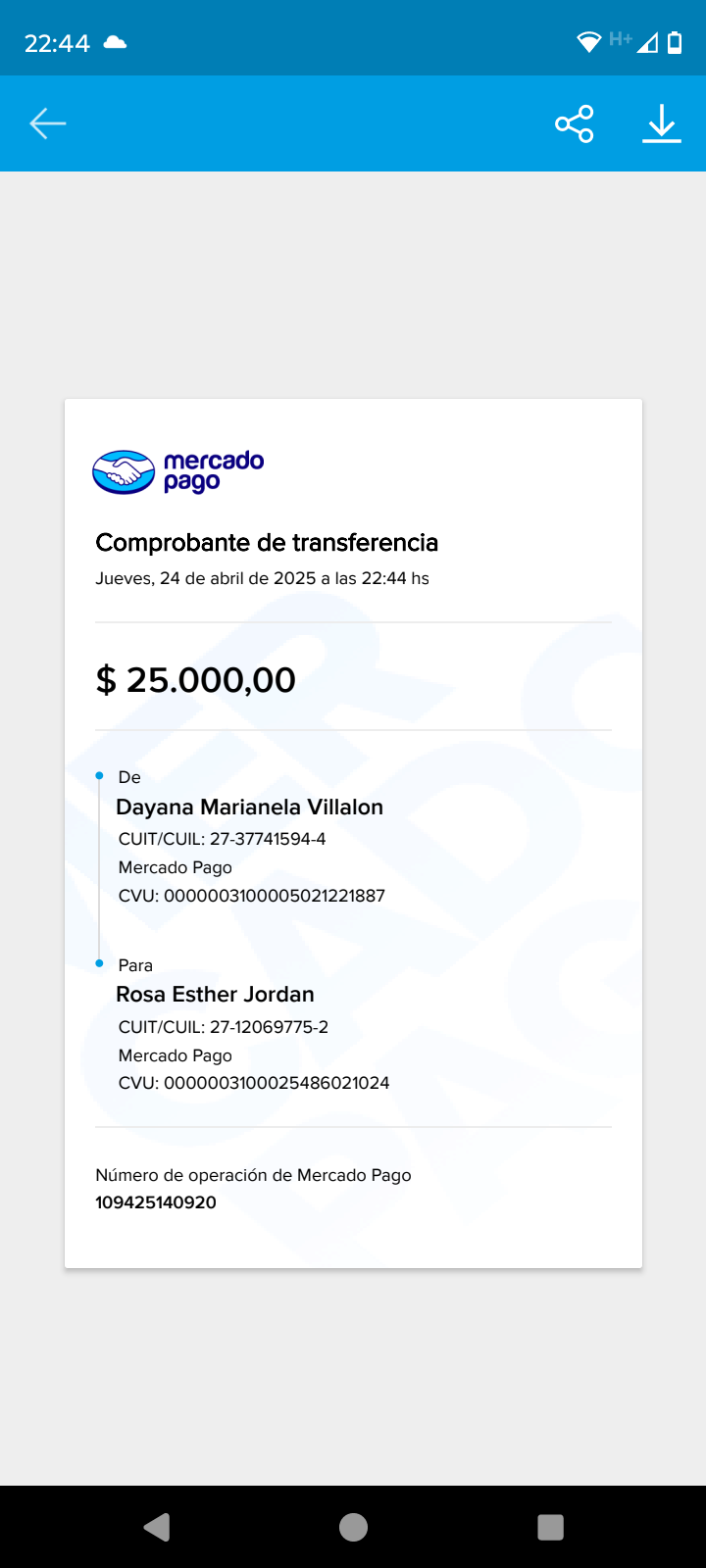Download the transfer receipt
The width and height of the screenshot is (706, 1568).
tap(662, 123)
